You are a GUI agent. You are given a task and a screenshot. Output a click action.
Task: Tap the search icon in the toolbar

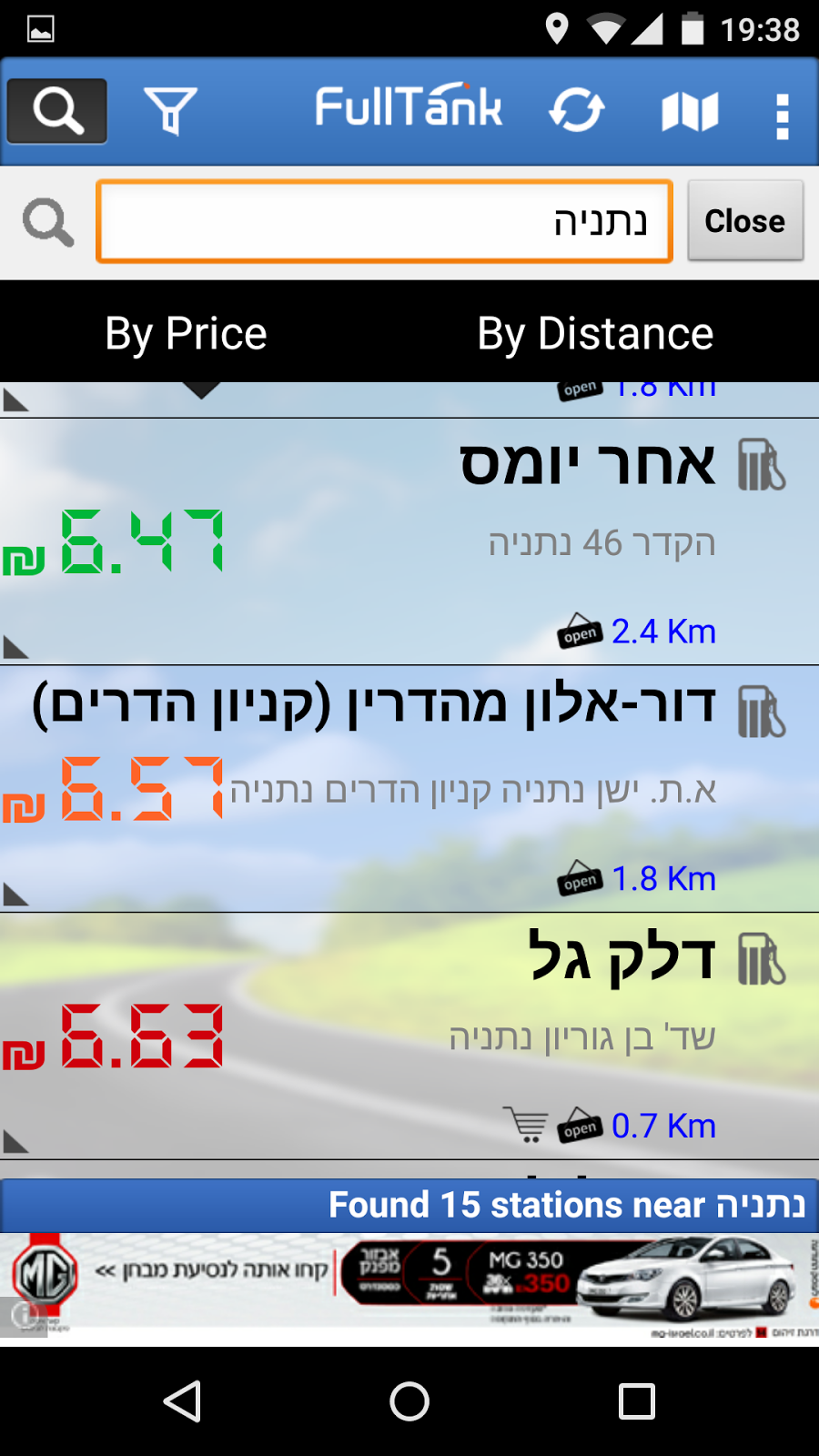pyautogui.click(x=57, y=111)
